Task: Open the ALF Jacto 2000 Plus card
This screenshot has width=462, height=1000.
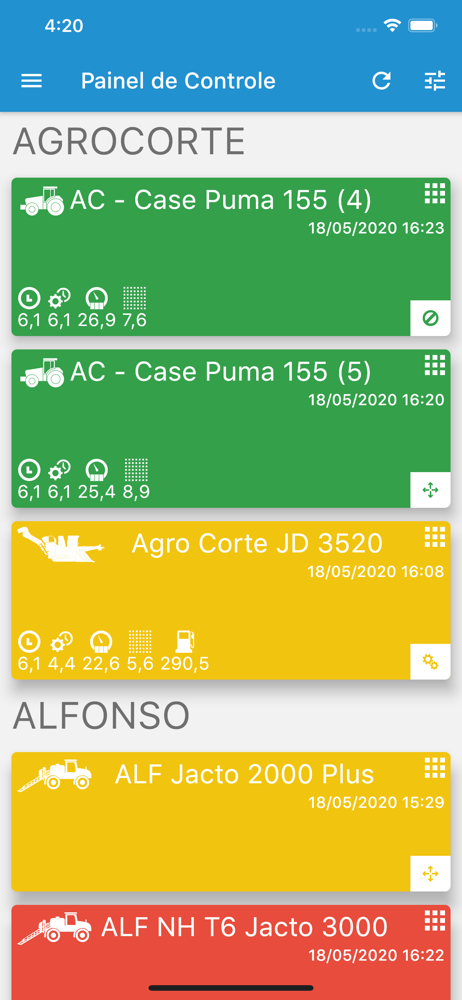Action: coord(231,821)
